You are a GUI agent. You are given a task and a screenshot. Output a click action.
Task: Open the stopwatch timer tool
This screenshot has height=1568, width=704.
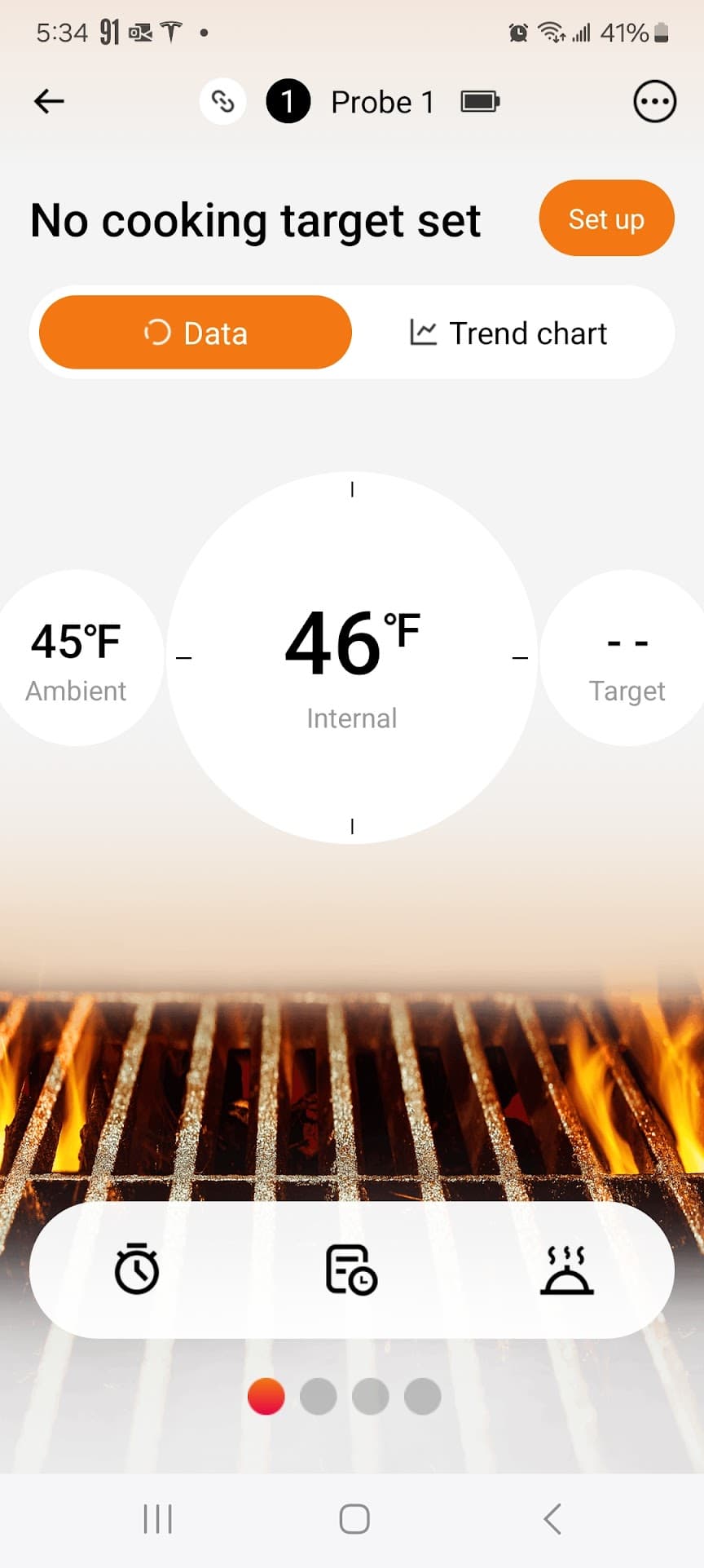coord(137,1269)
